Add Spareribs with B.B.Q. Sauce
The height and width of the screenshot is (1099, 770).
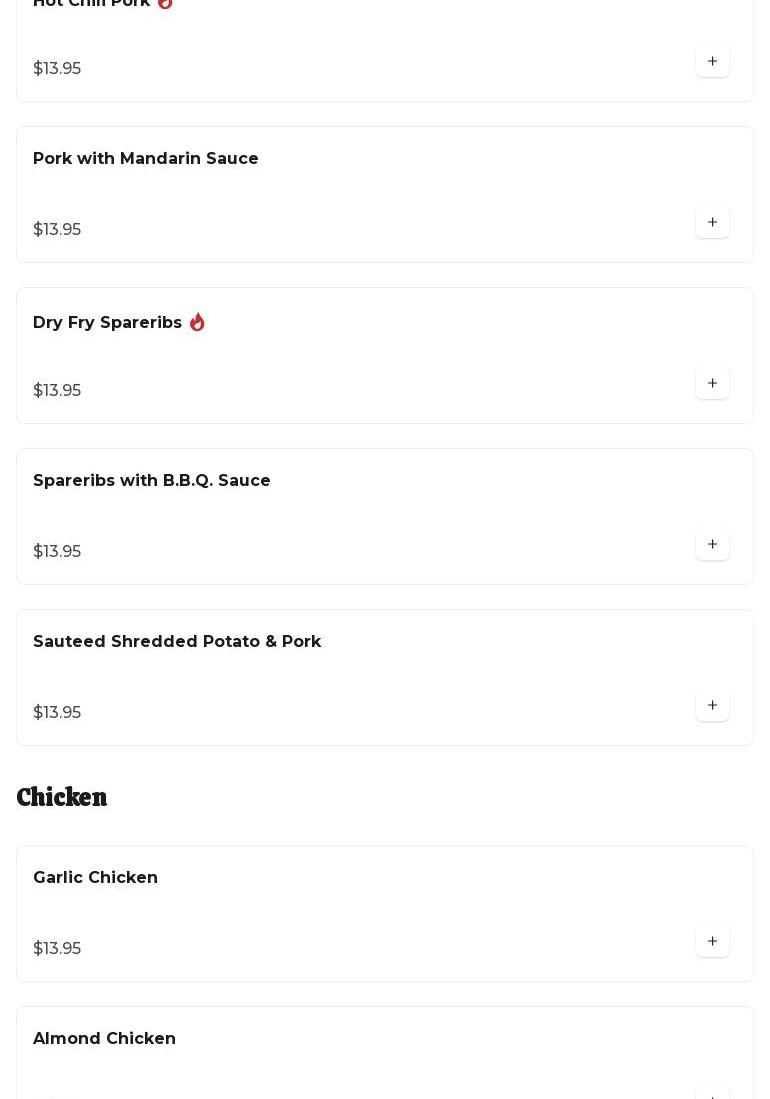(712, 545)
